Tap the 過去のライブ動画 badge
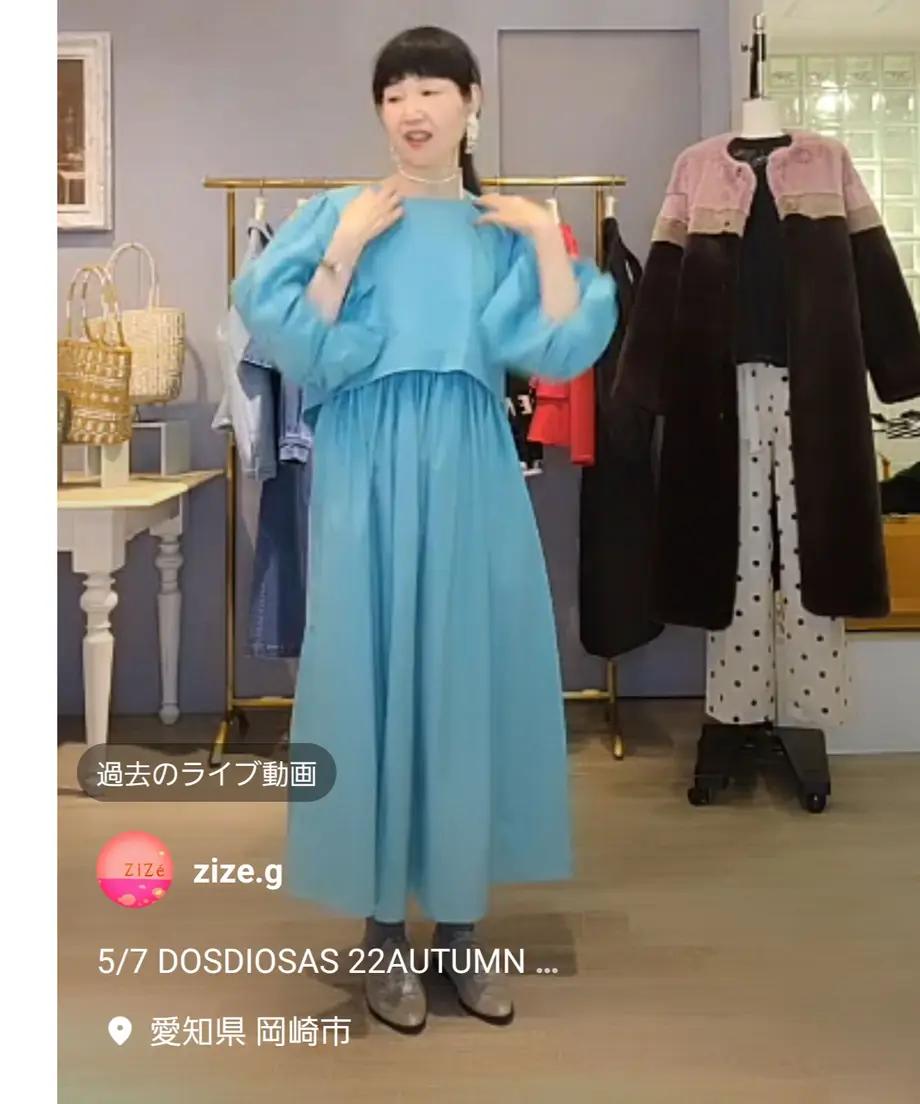 206,773
